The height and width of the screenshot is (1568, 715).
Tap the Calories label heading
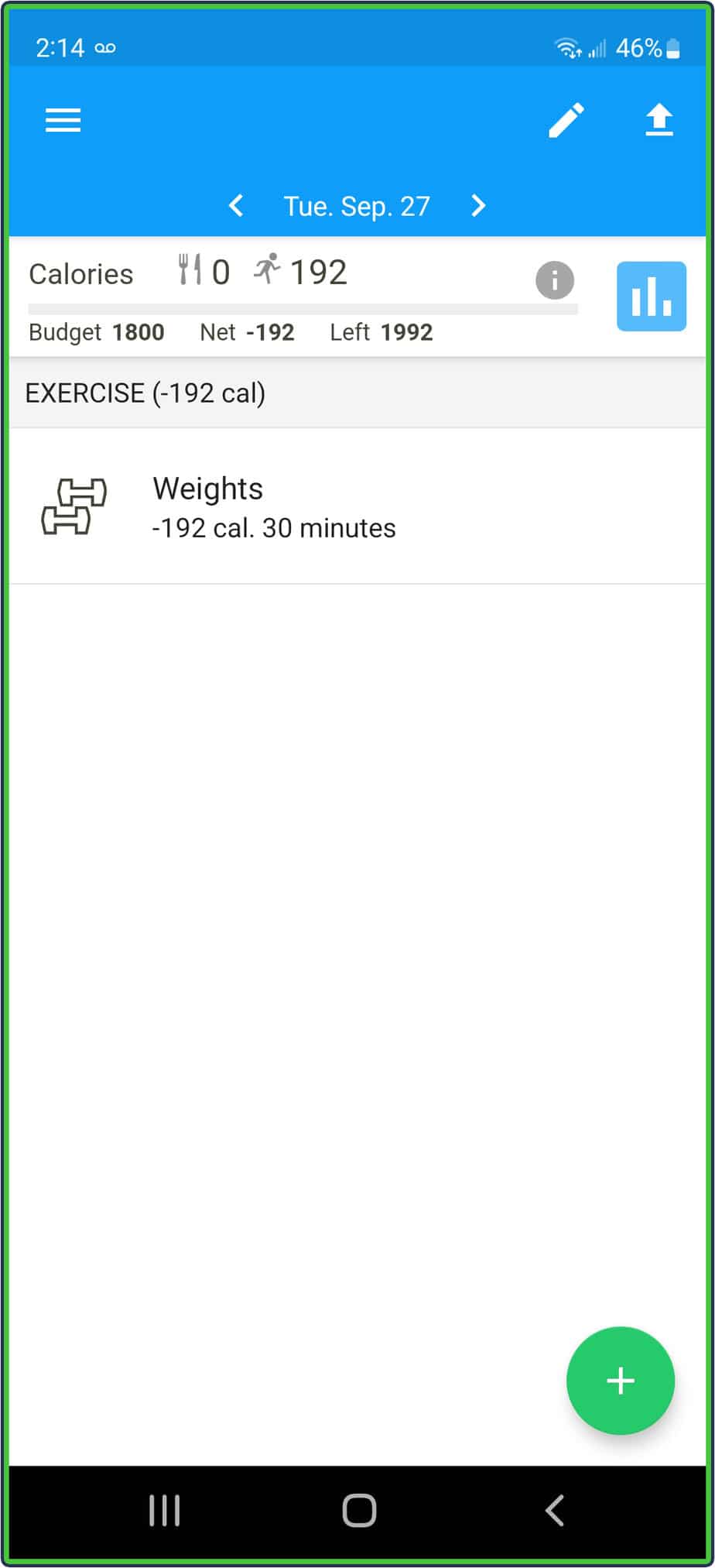[80, 273]
